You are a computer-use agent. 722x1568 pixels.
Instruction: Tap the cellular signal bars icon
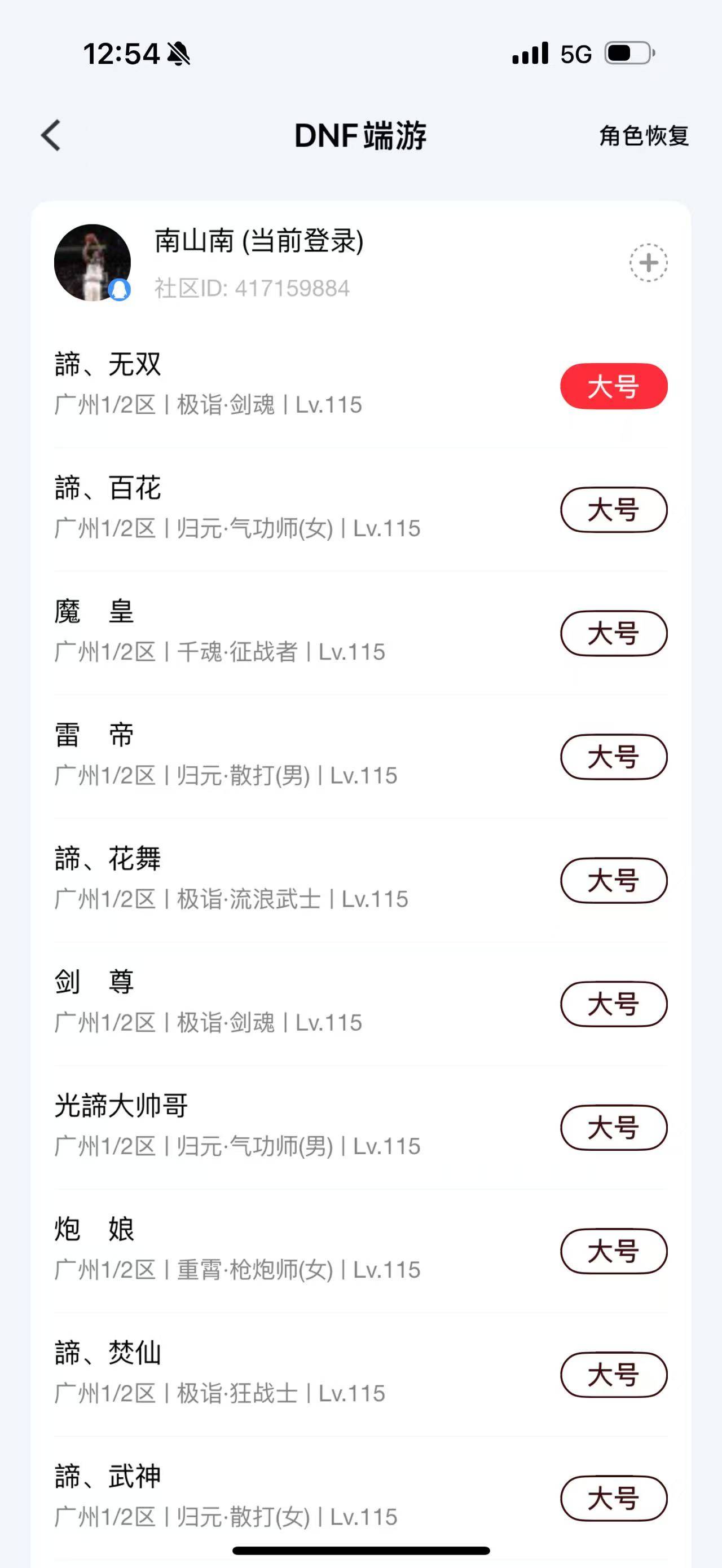(529, 55)
